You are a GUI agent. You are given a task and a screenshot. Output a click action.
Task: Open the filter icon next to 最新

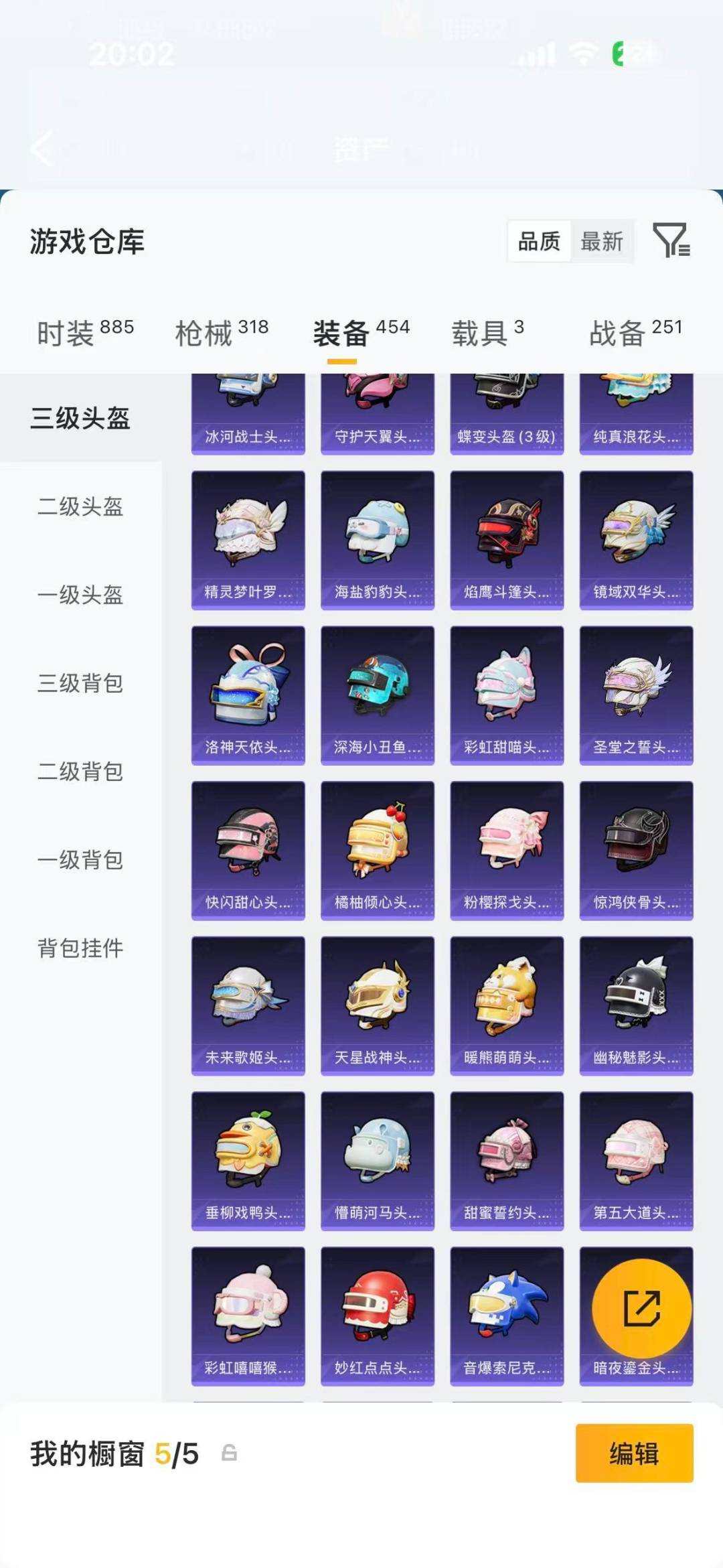(671, 240)
